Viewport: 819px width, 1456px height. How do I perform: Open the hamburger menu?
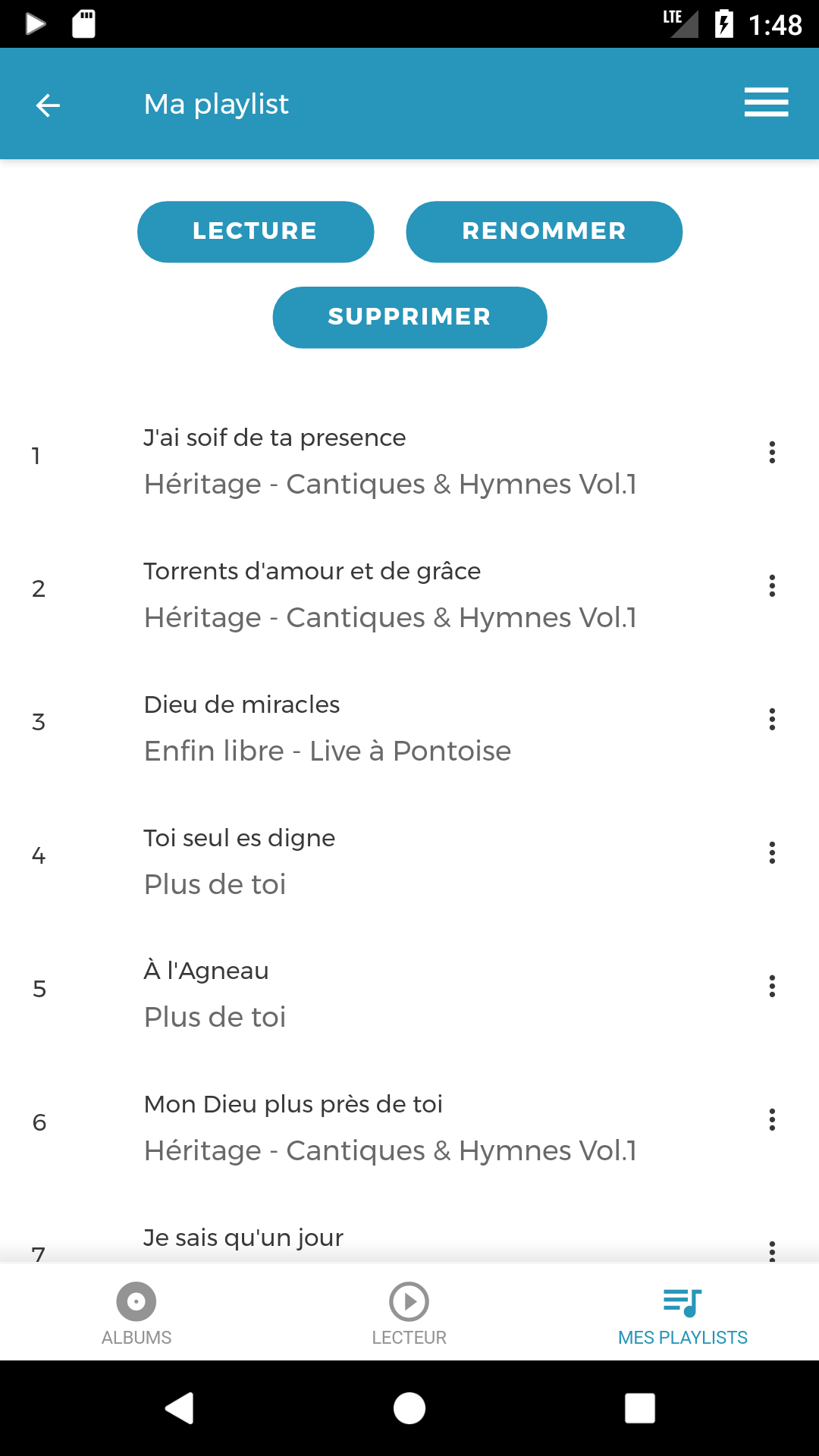point(766,102)
